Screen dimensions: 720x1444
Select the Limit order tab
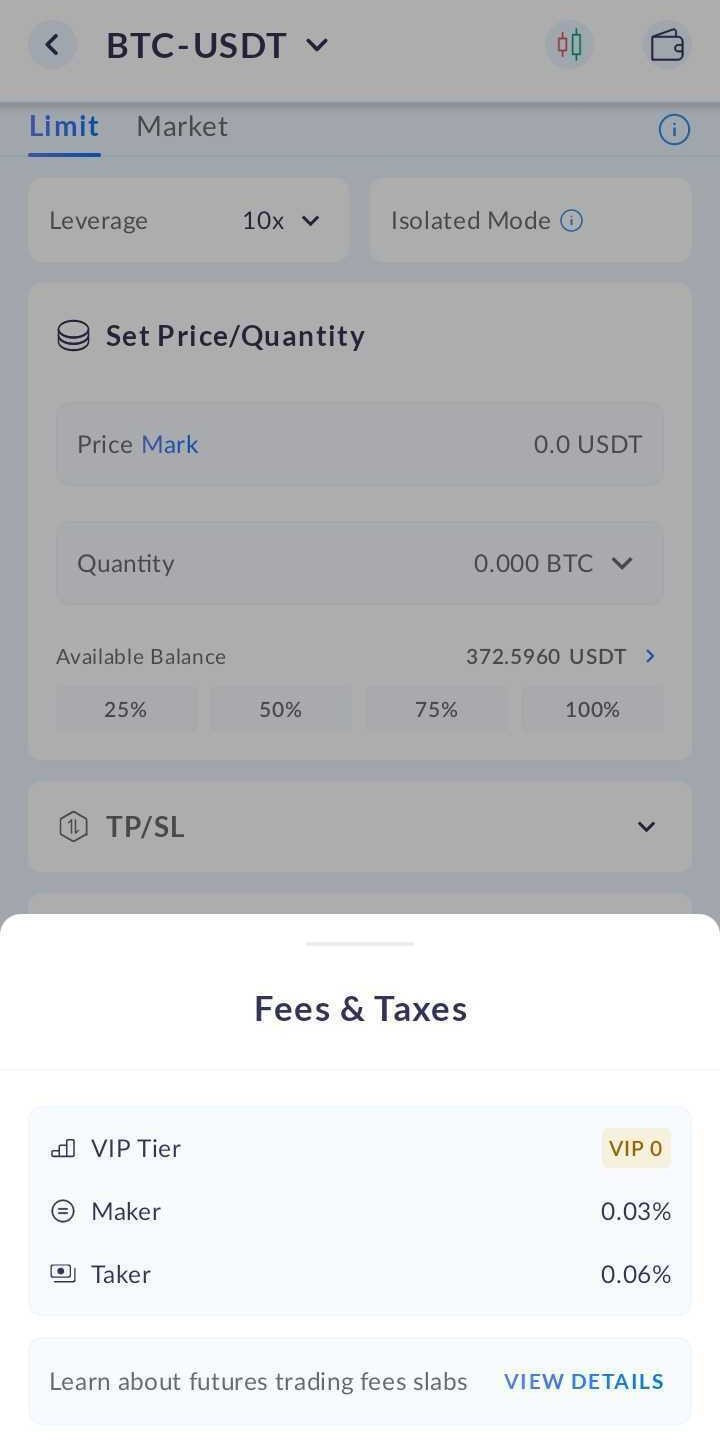pyautogui.click(x=64, y=127)
